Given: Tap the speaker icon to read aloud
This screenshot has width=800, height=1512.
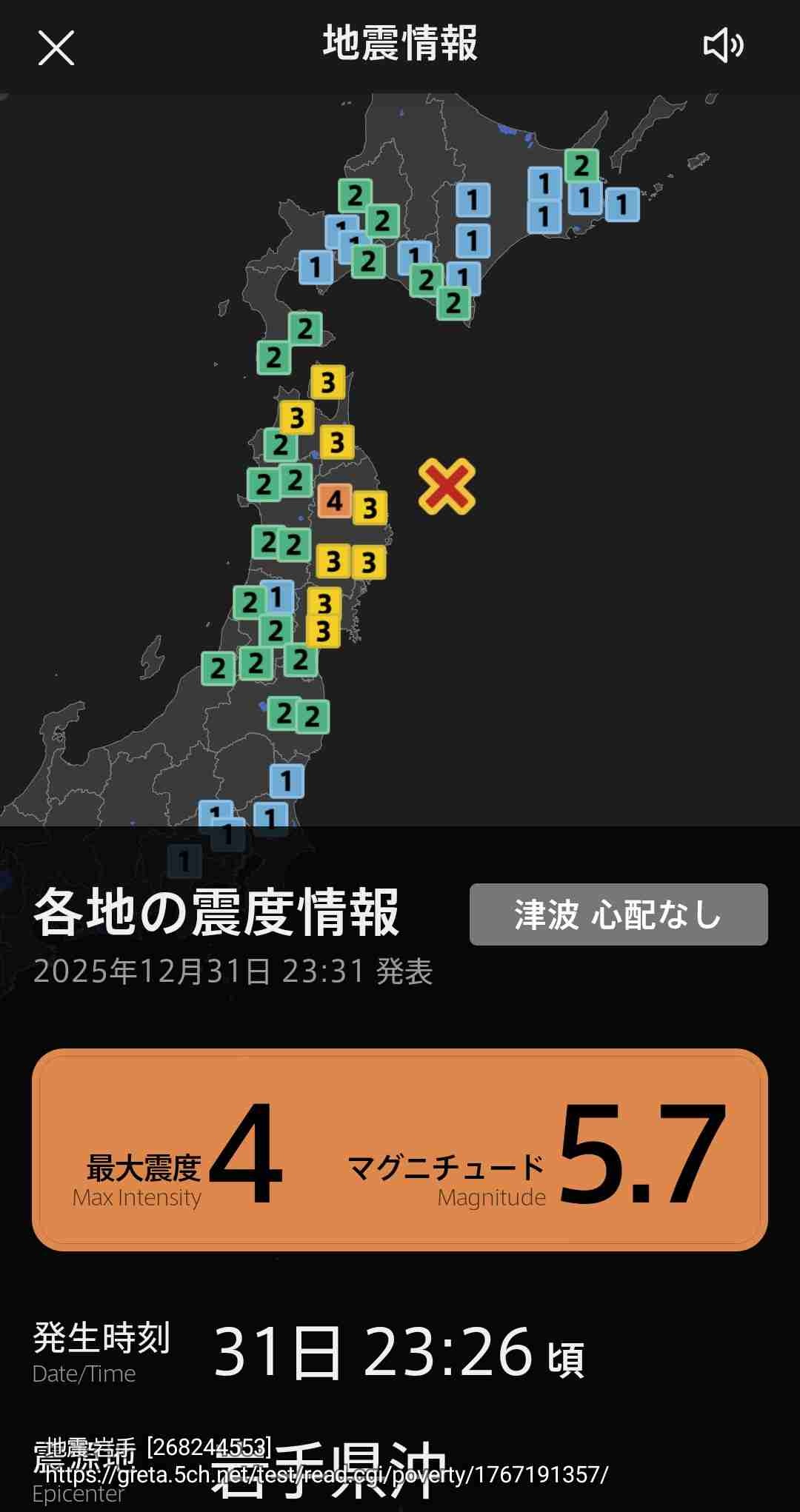Looking at the screenshot, I should coord(723,46).
